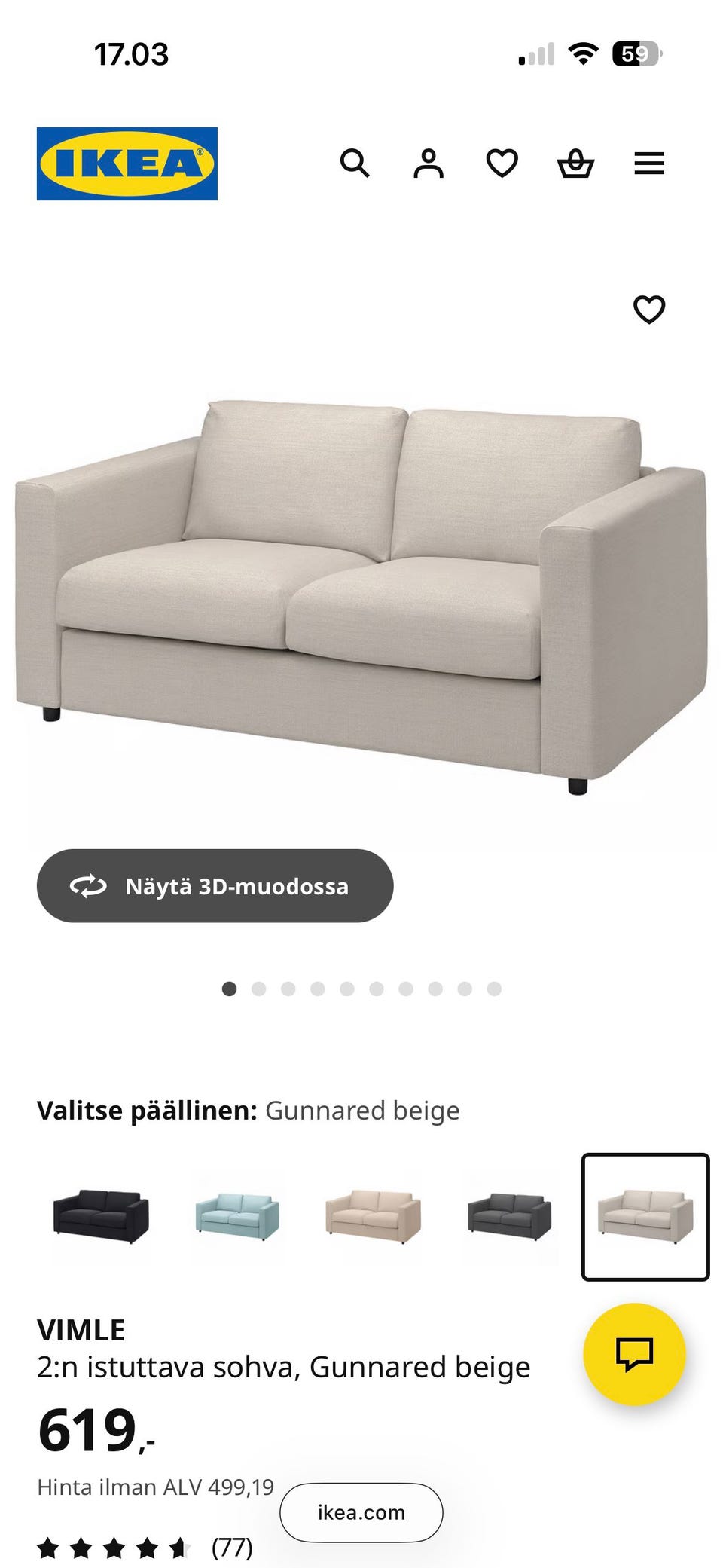
Task: Open the shopping basket
Action: [575, 163]
